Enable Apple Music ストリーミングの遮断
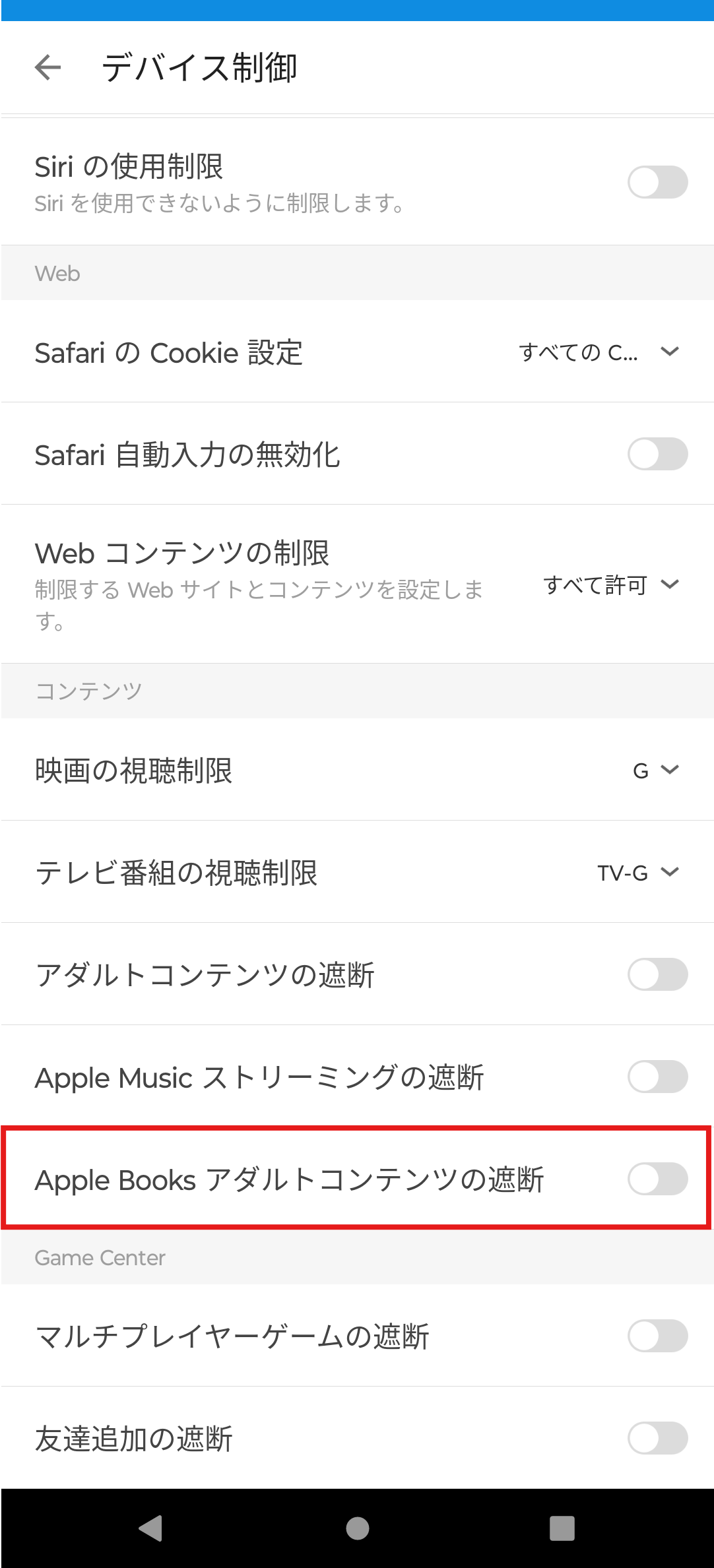The width and height of the screenshot is (714, 1568). coord(657,1077)
